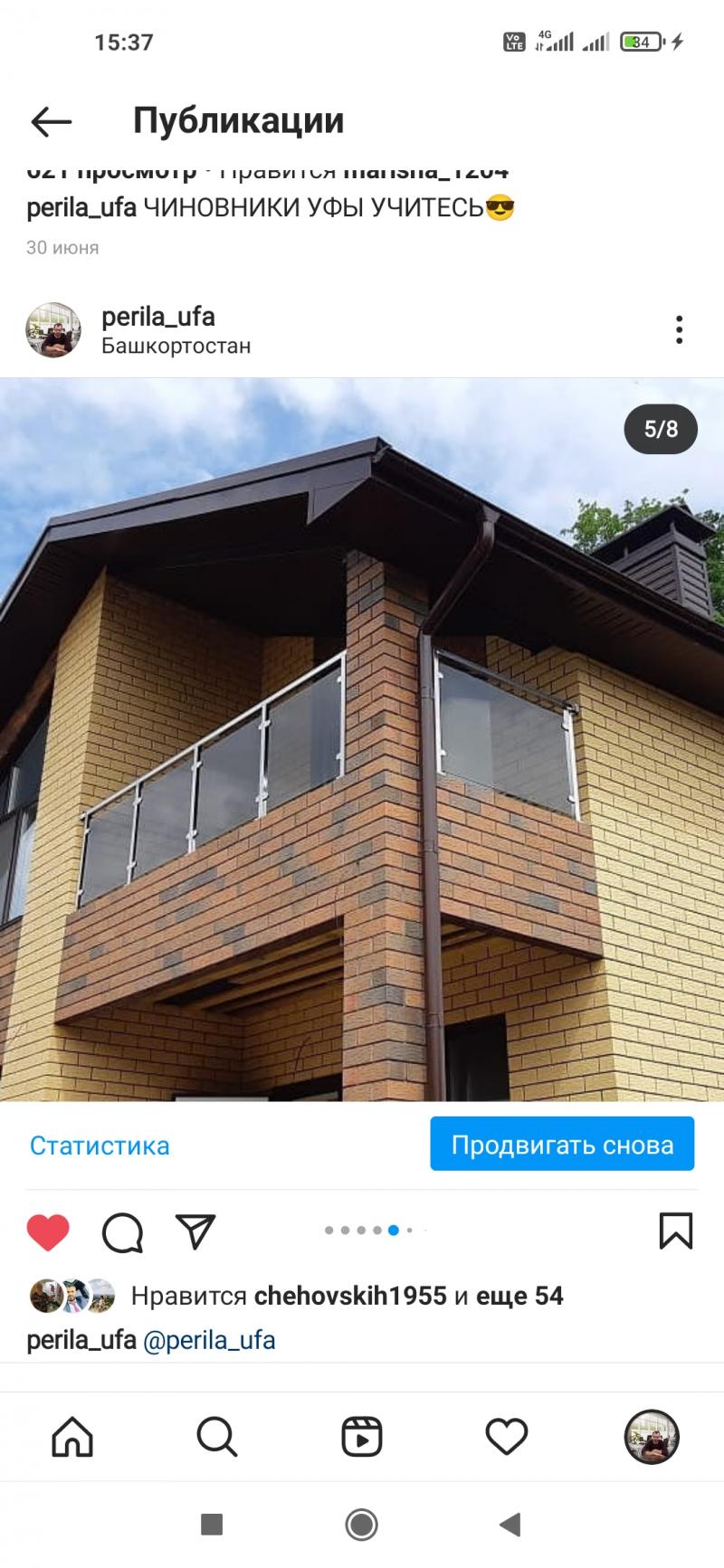Open the activity heart tab
This screenshot has height=1568, width=724.
(x=507, y=1437)
